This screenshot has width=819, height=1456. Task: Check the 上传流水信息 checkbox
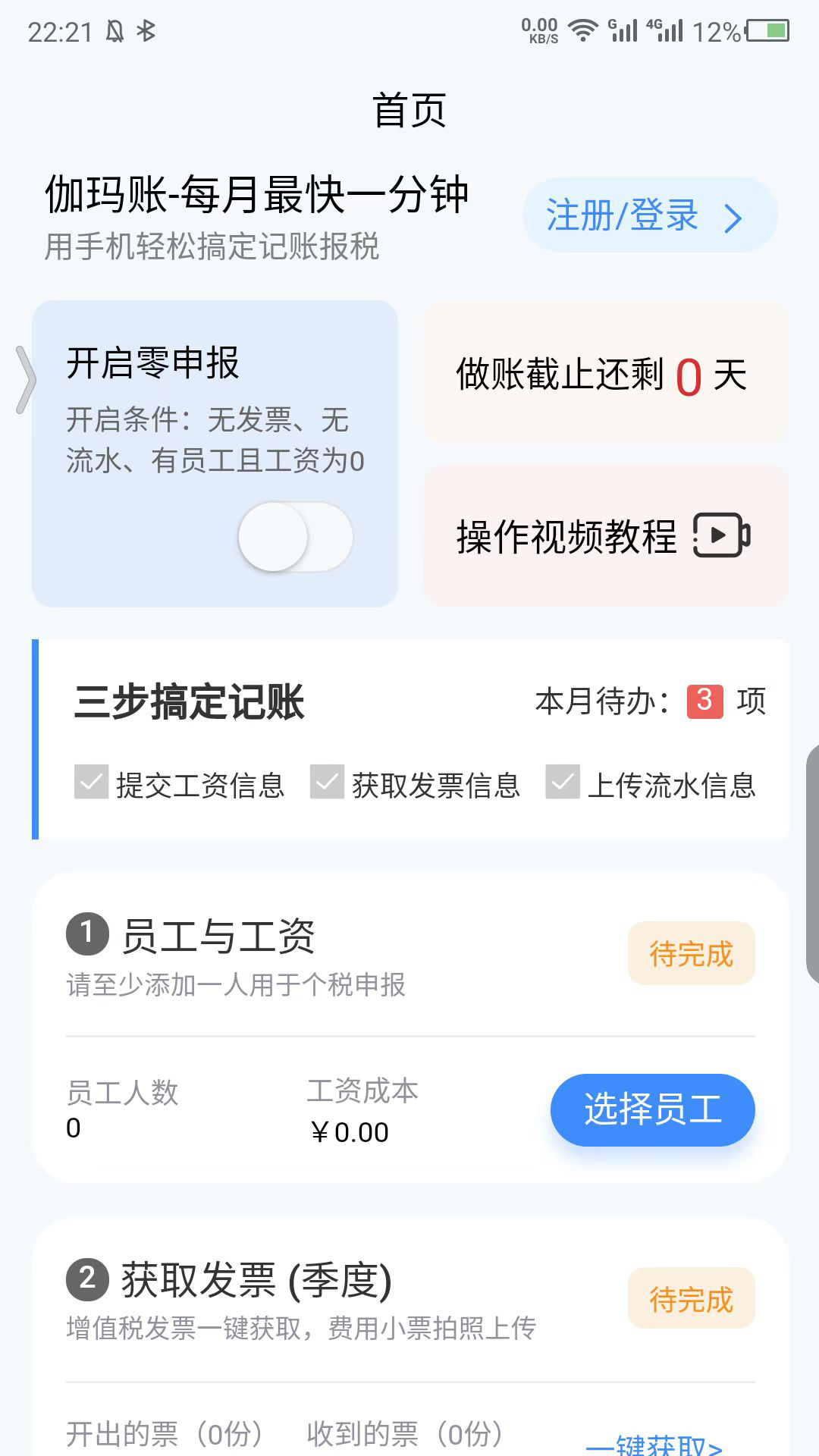tap(563, 783)
